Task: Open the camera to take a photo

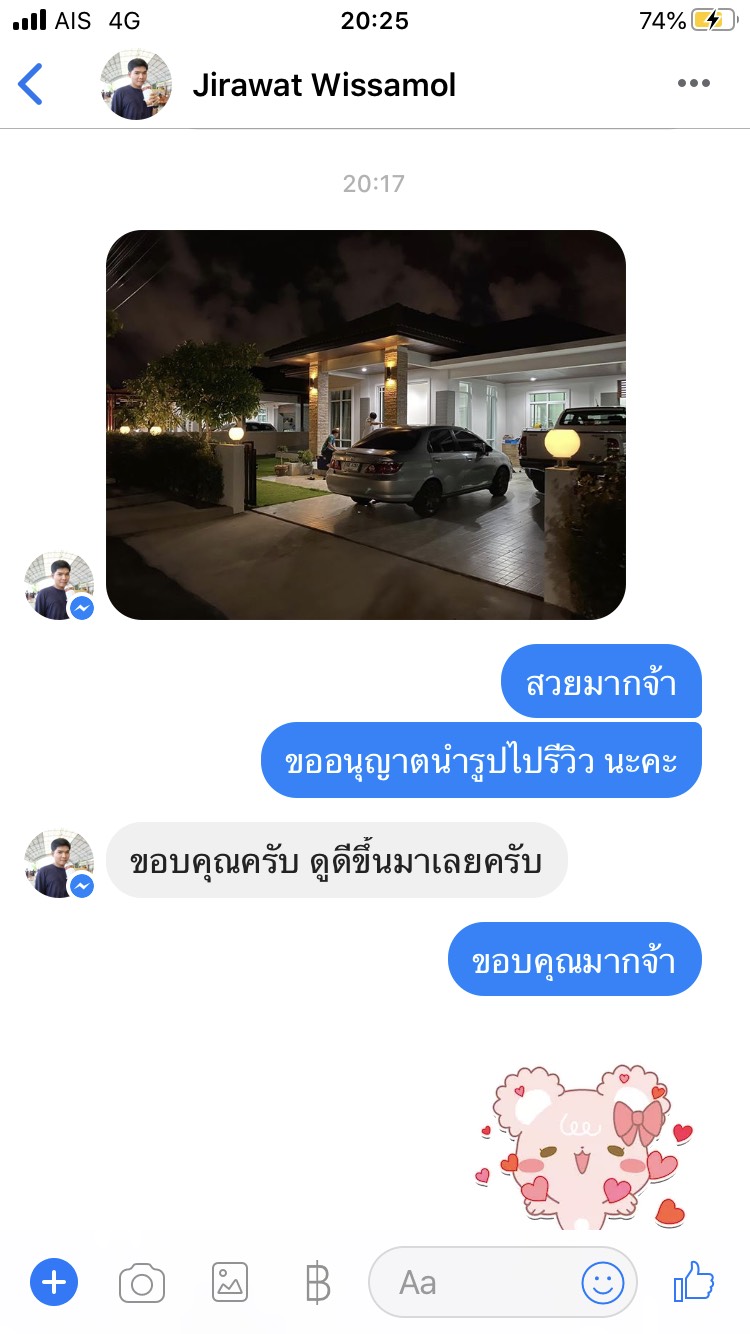Action: pyautogui.click(x=141, y=1281)
